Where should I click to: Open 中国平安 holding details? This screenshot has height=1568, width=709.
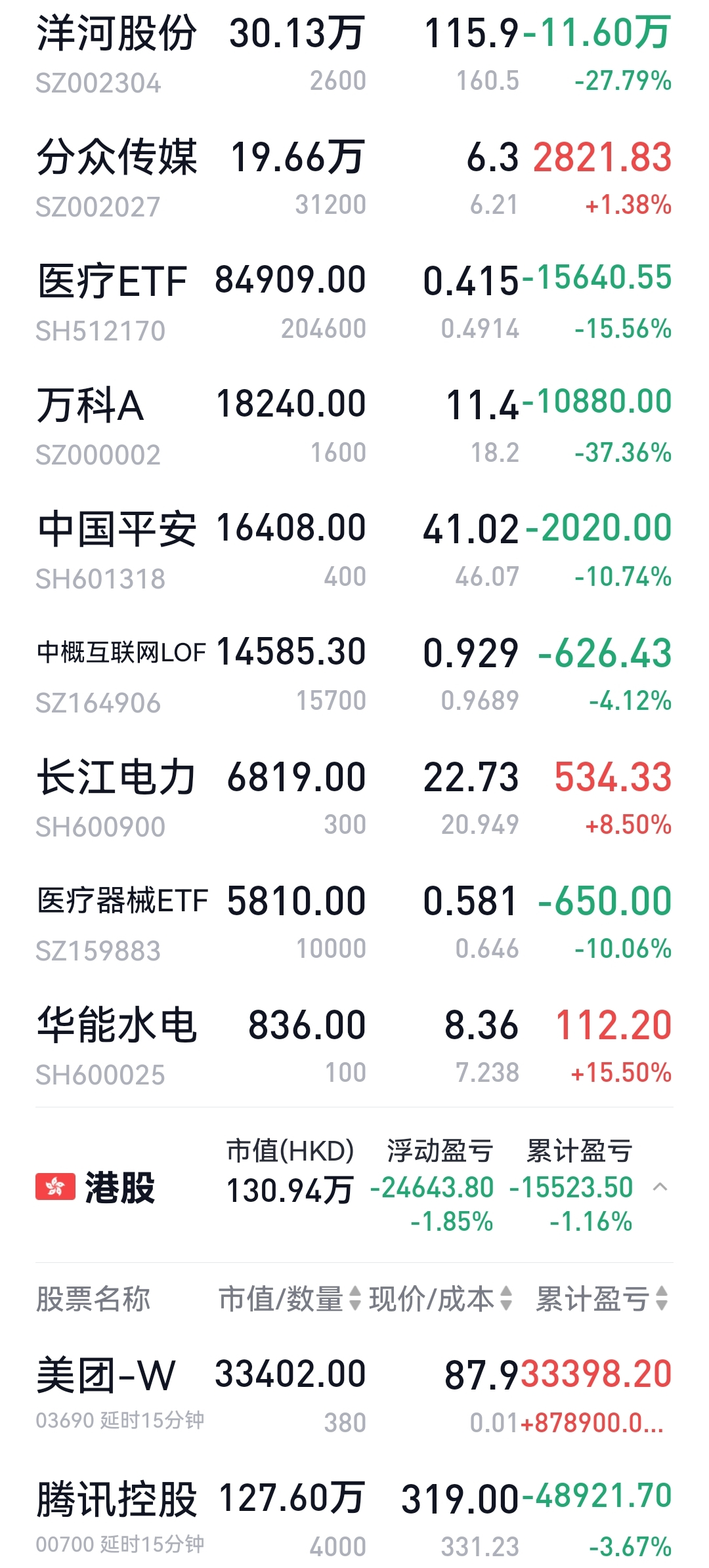tap(354, 552)
